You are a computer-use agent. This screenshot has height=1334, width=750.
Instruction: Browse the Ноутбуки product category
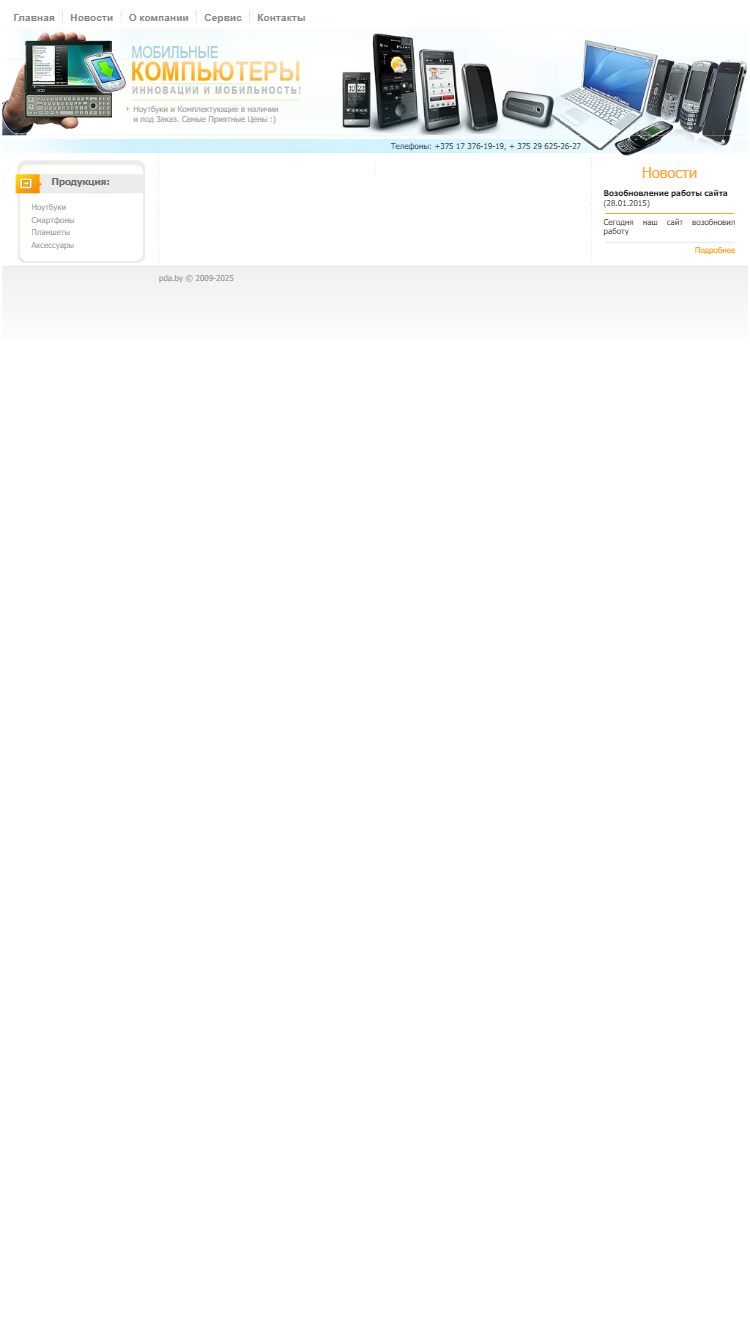click(49, 207)
